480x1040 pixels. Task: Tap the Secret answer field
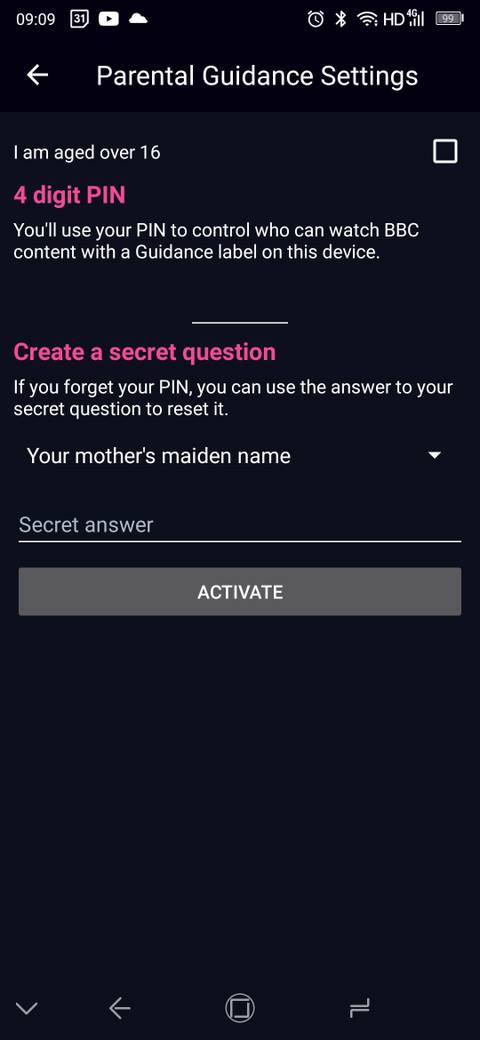coord(239,525)
